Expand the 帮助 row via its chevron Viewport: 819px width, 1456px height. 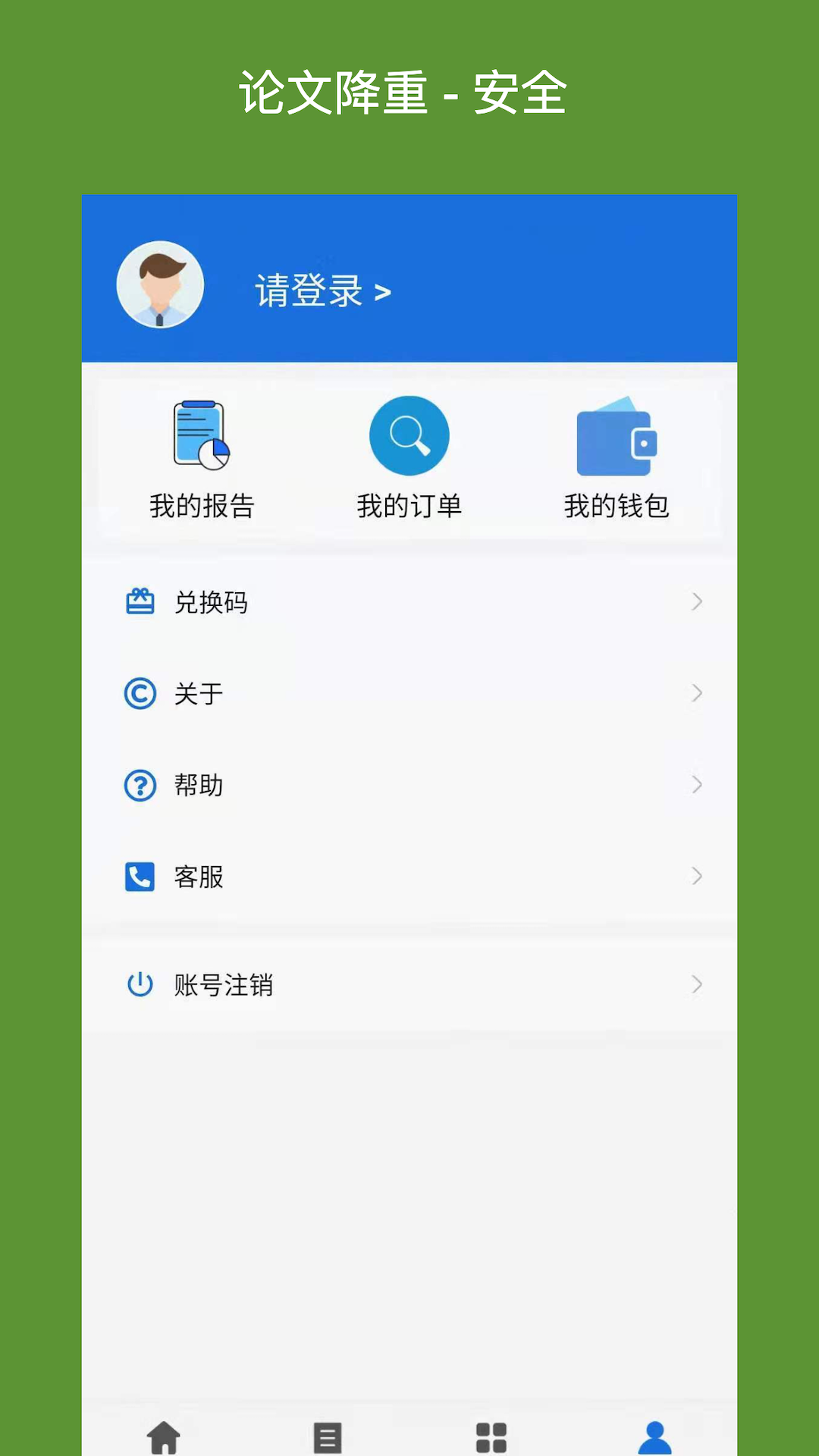[x=697, y=785]
